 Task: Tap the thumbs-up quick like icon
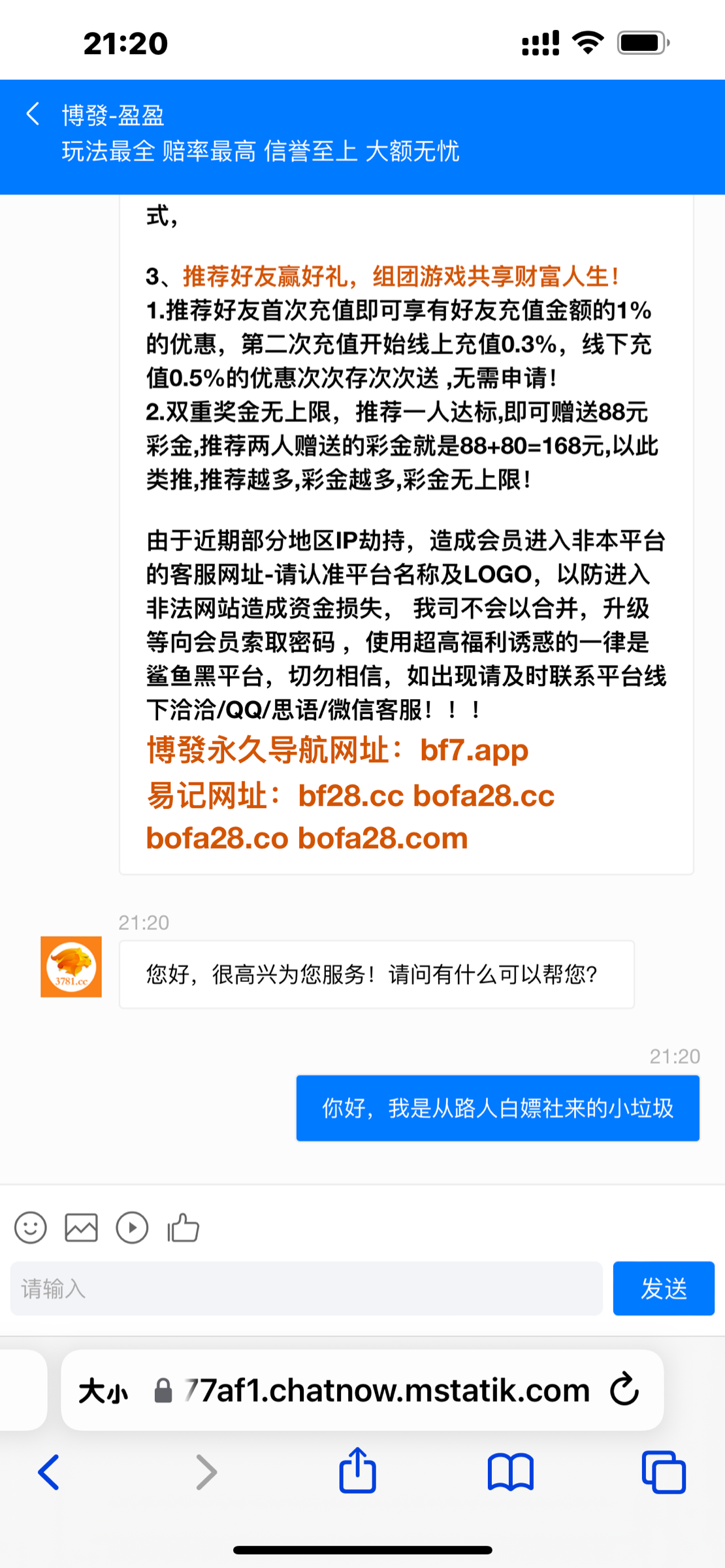coord(183,1228)
